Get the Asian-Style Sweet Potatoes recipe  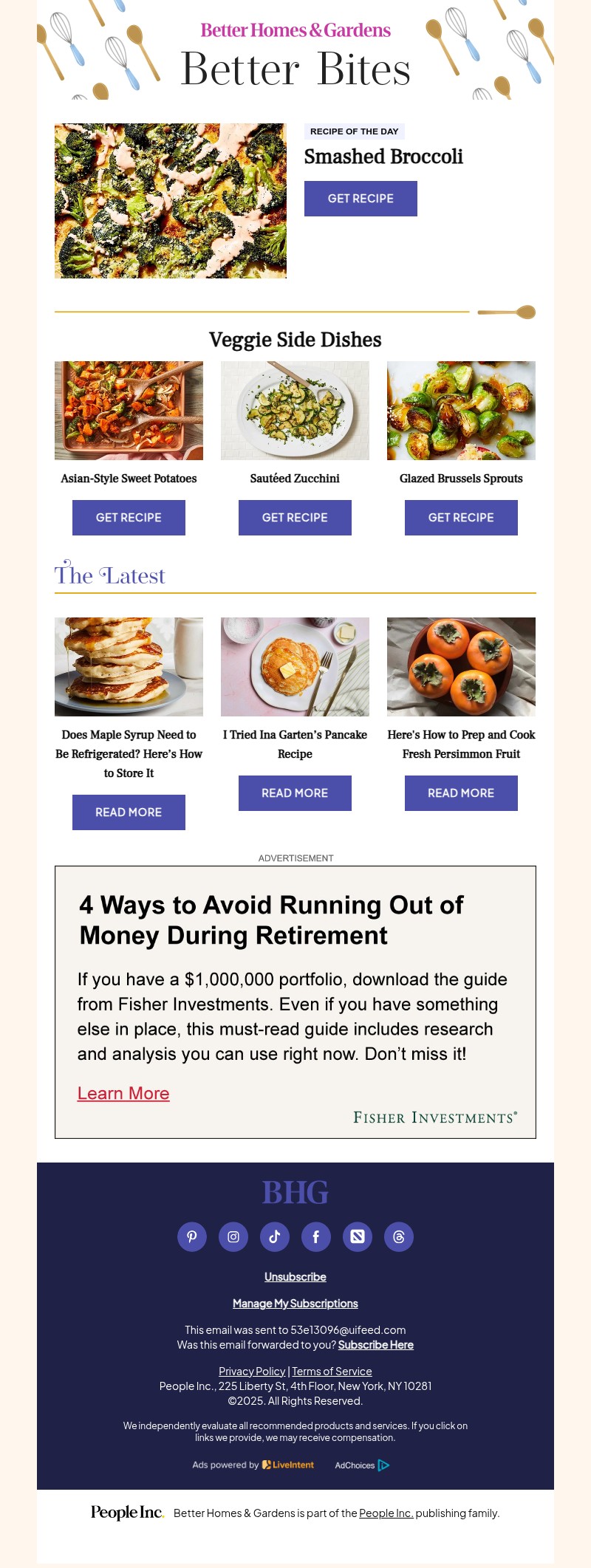click(129, 518)
